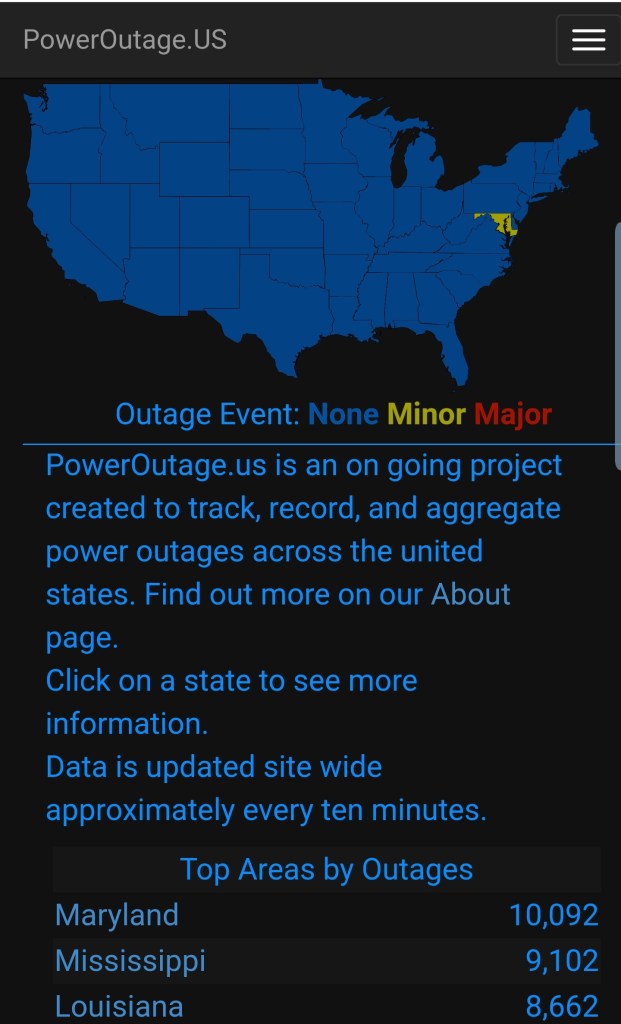
Task: Open the About page link
Action: pos(471,594)
